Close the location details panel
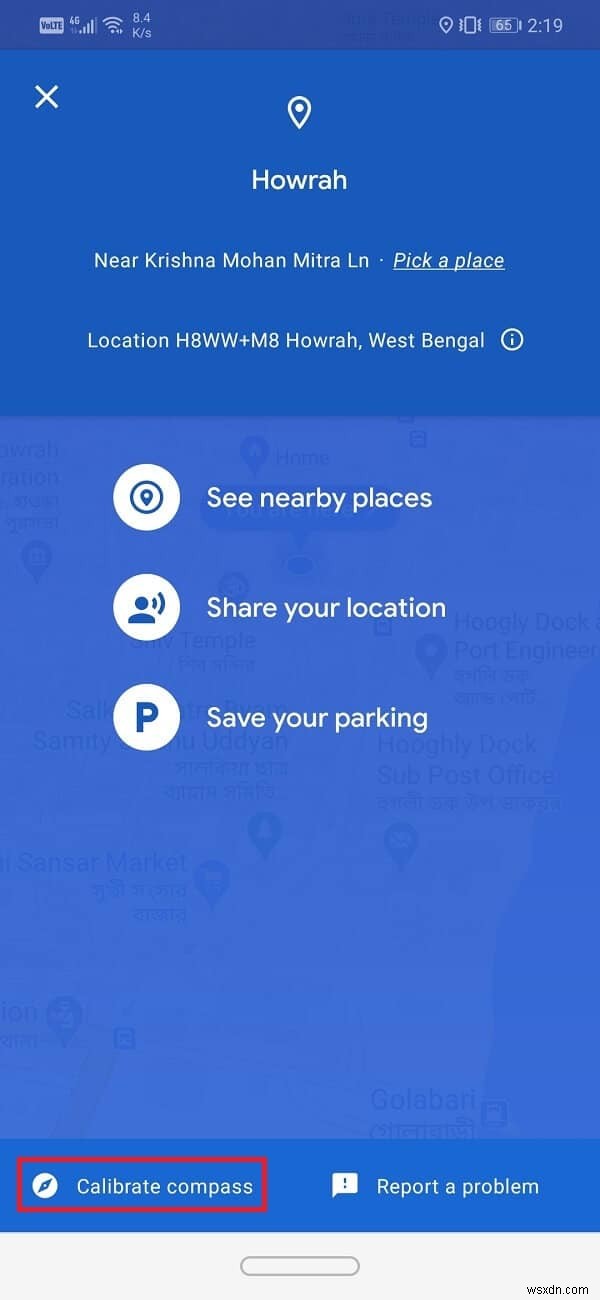This screenshot has height=1300, width=600. click(47, 97)
